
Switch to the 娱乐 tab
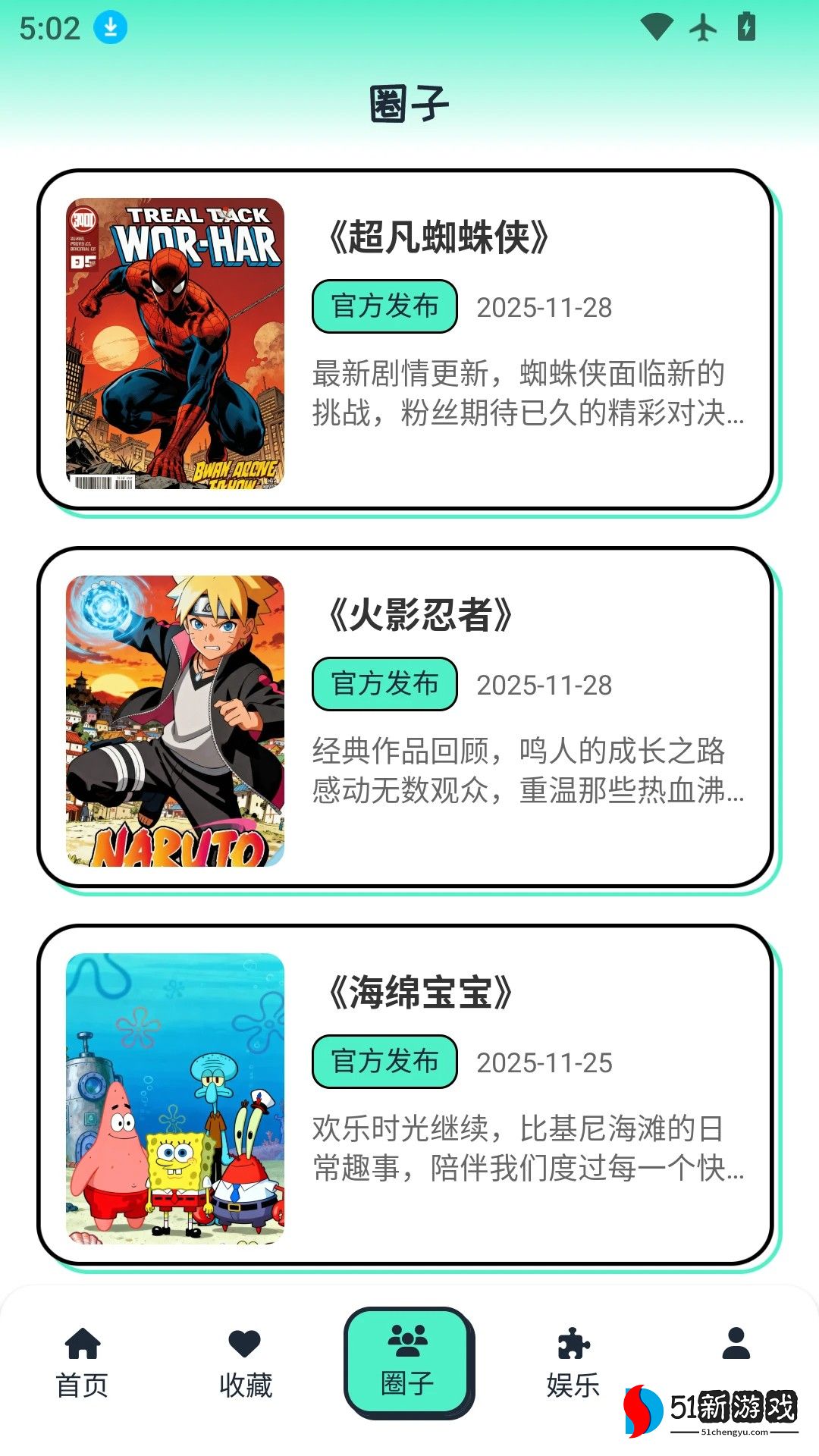(573, 1363)
